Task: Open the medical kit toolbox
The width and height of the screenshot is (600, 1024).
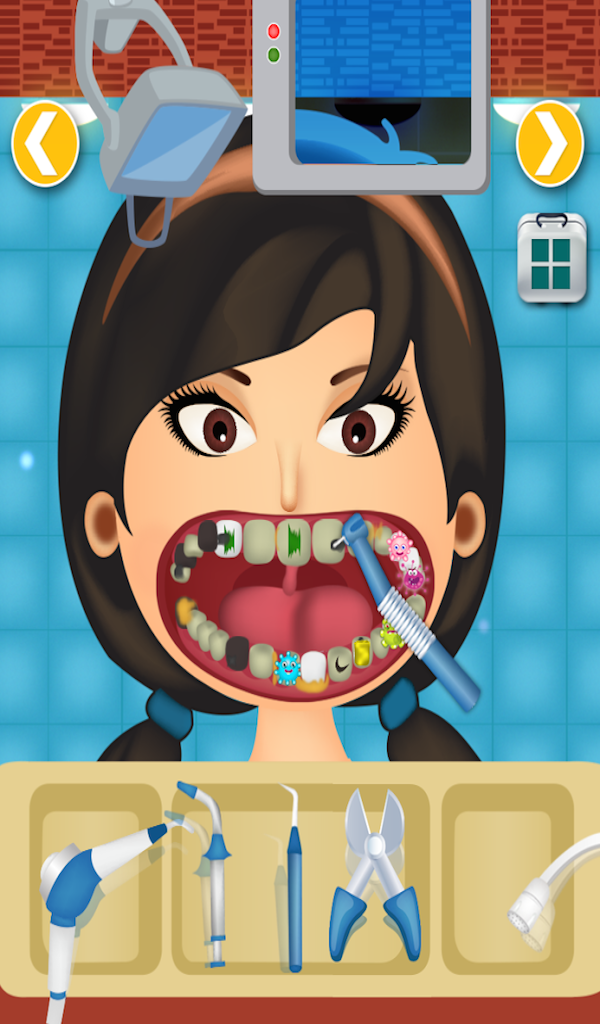Action: coord(551,257)
